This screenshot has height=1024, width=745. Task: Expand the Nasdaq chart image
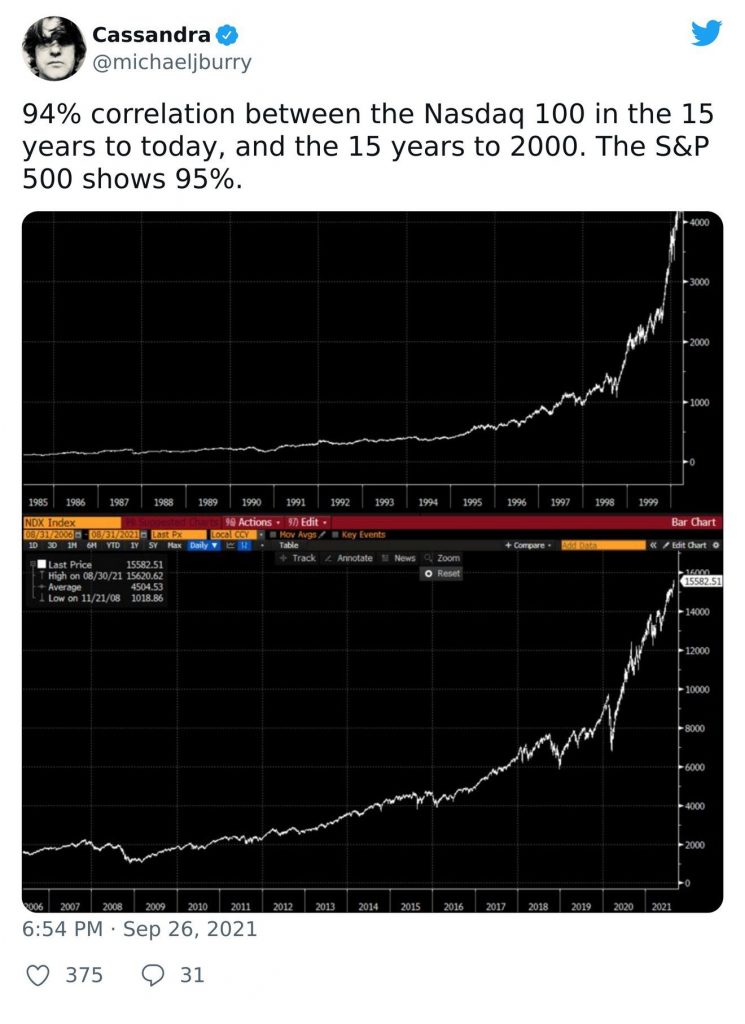tap(372, 560)
